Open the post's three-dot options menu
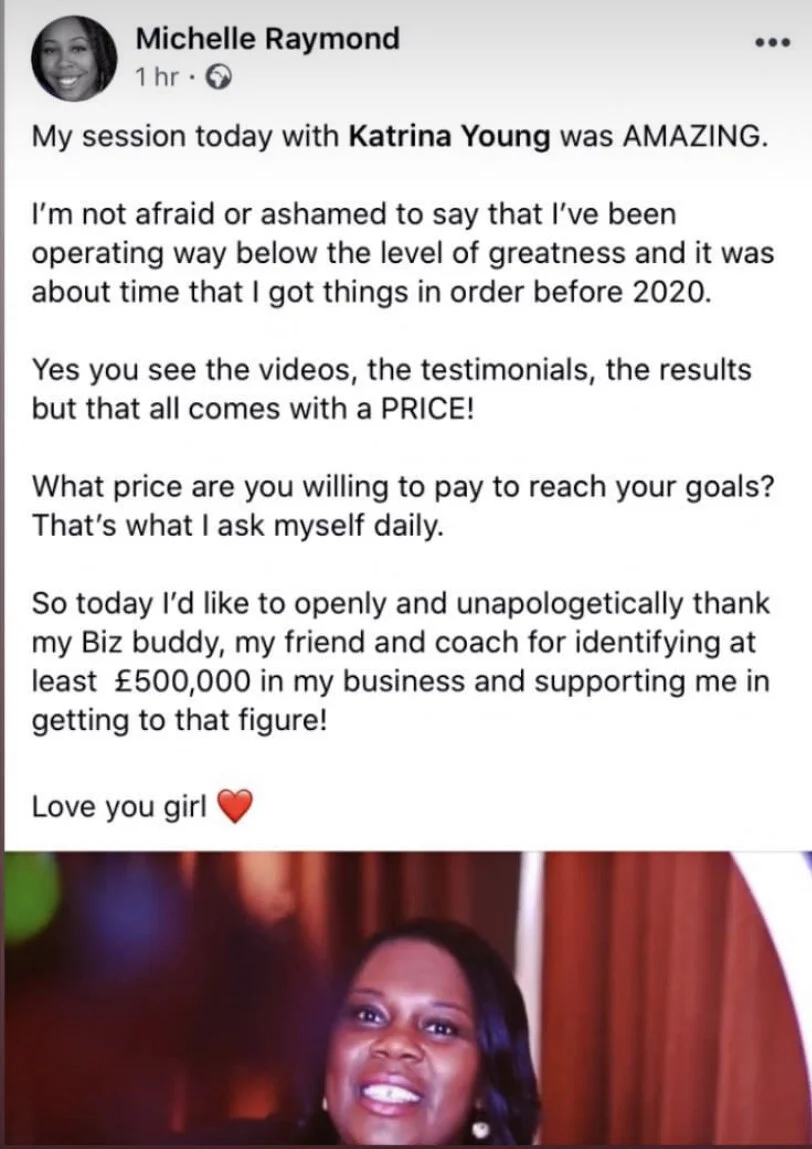The height and width of the screenshot is (1149, 812). [773, 43]
